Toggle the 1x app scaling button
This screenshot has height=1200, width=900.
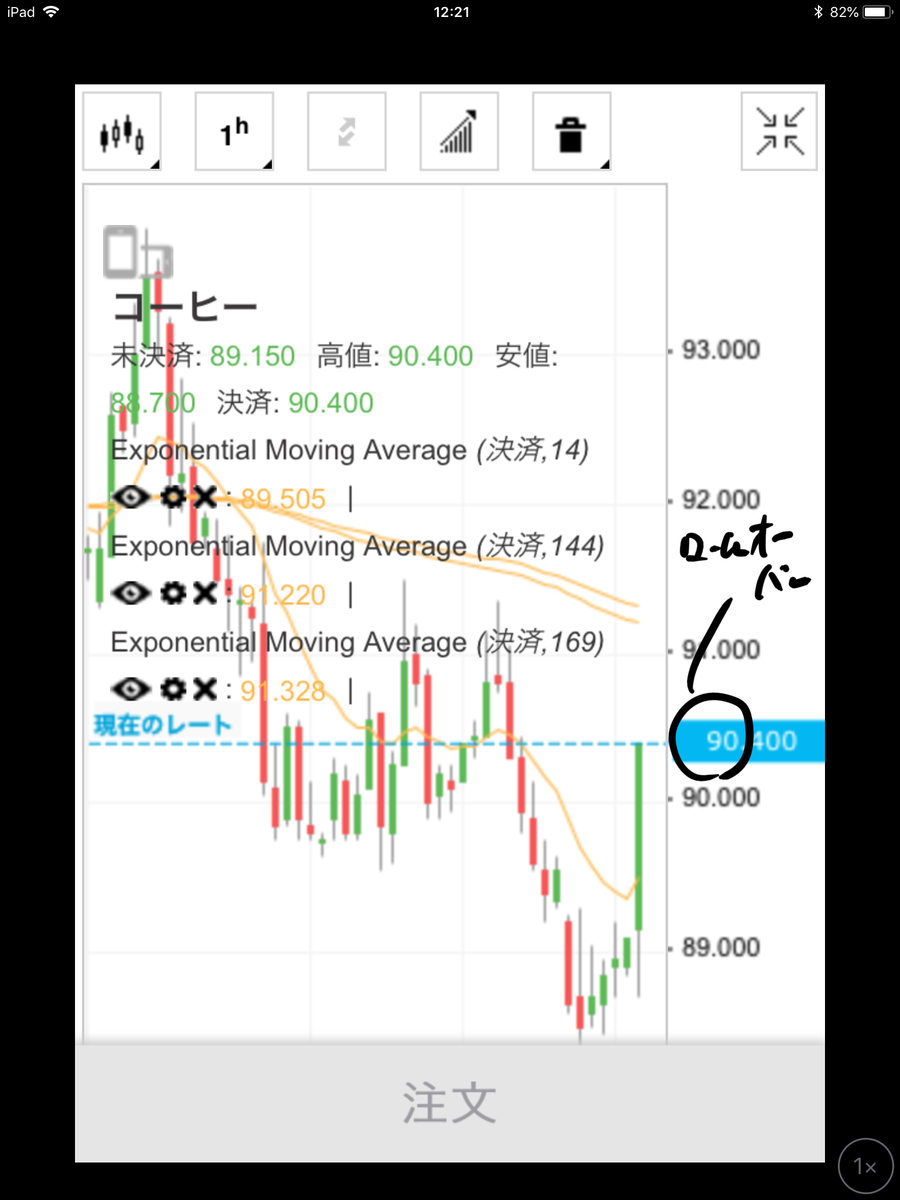(x=864, y=1165)
